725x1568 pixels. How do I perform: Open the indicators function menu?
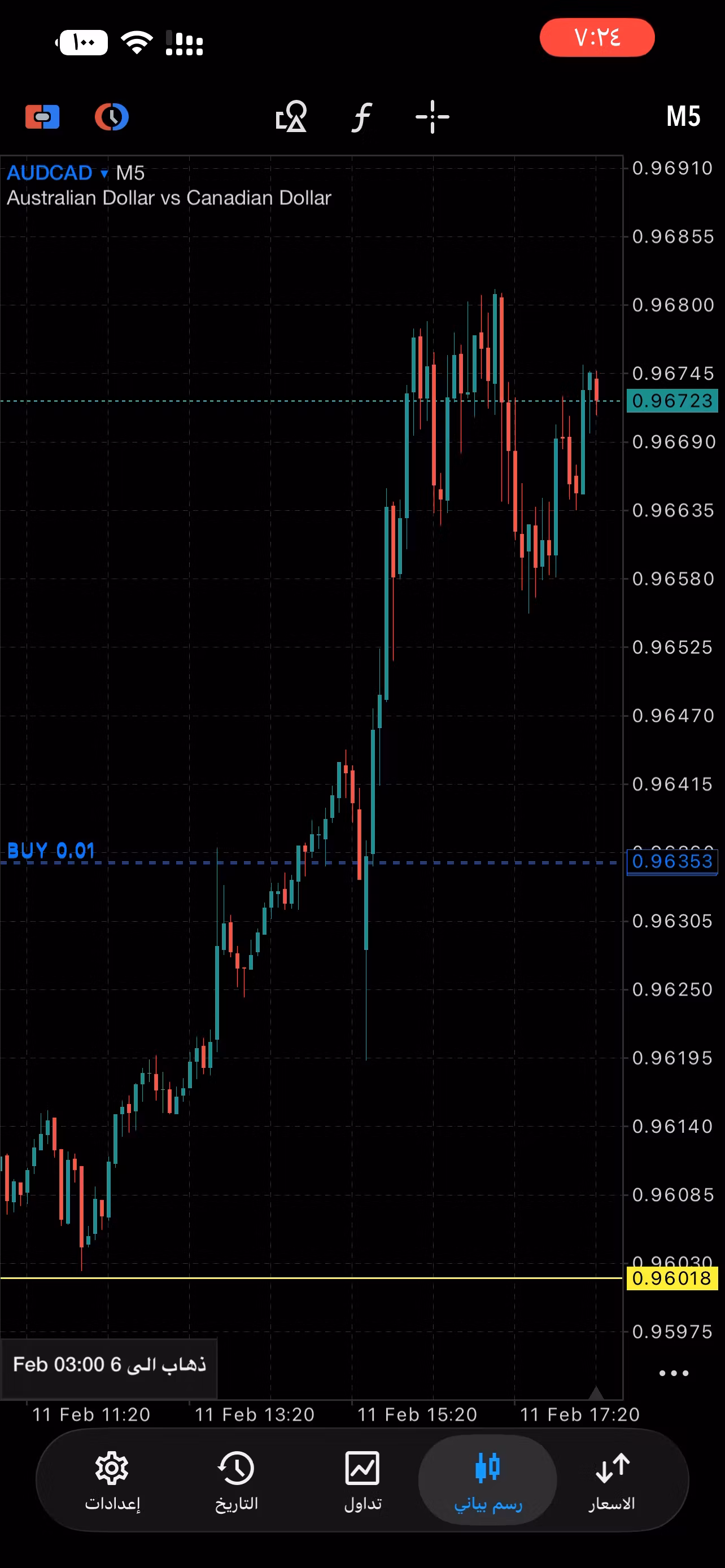pos(361,116)
